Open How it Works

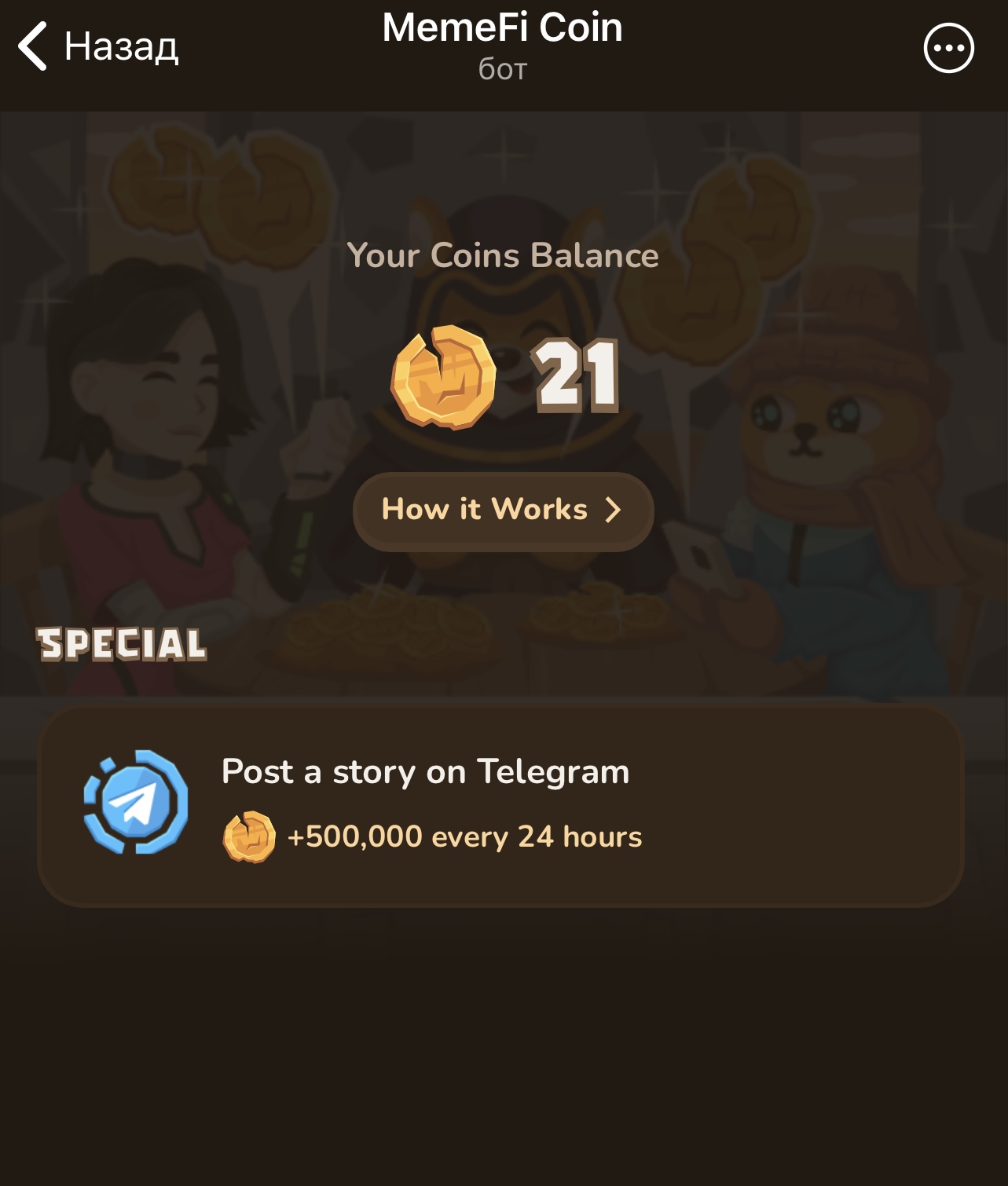[x=503, y=511]
